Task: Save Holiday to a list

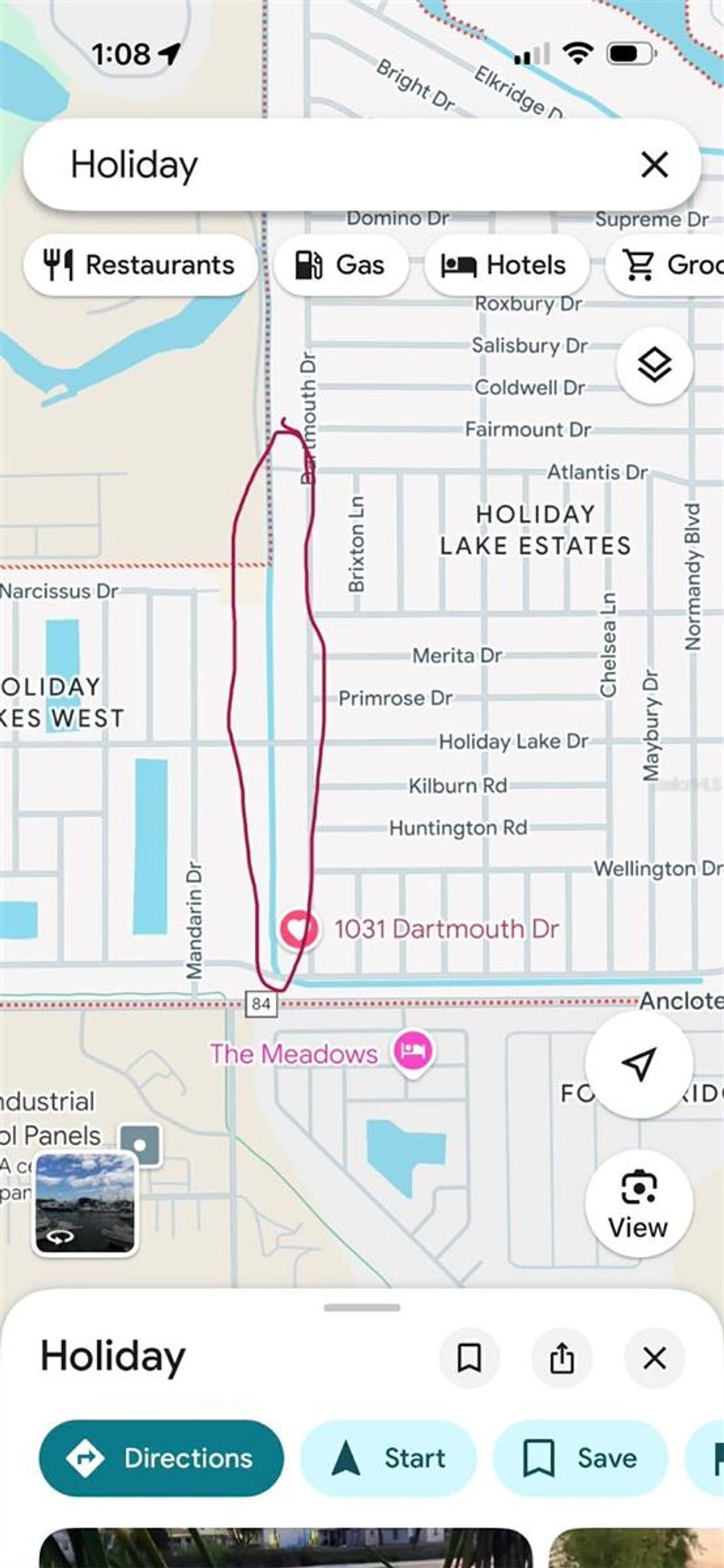Action: tap(580, 1458)
